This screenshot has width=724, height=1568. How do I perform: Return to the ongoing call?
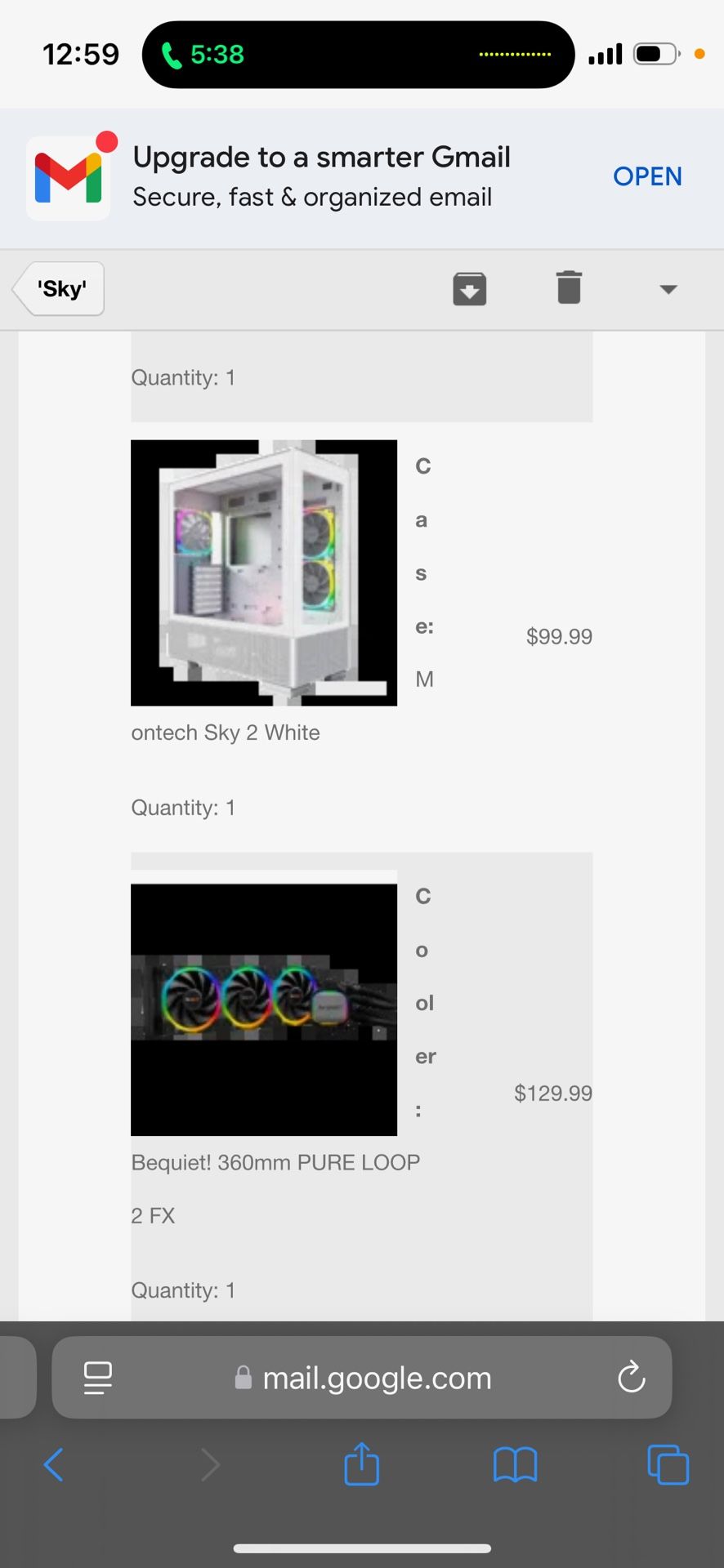(x=204, y=55)
